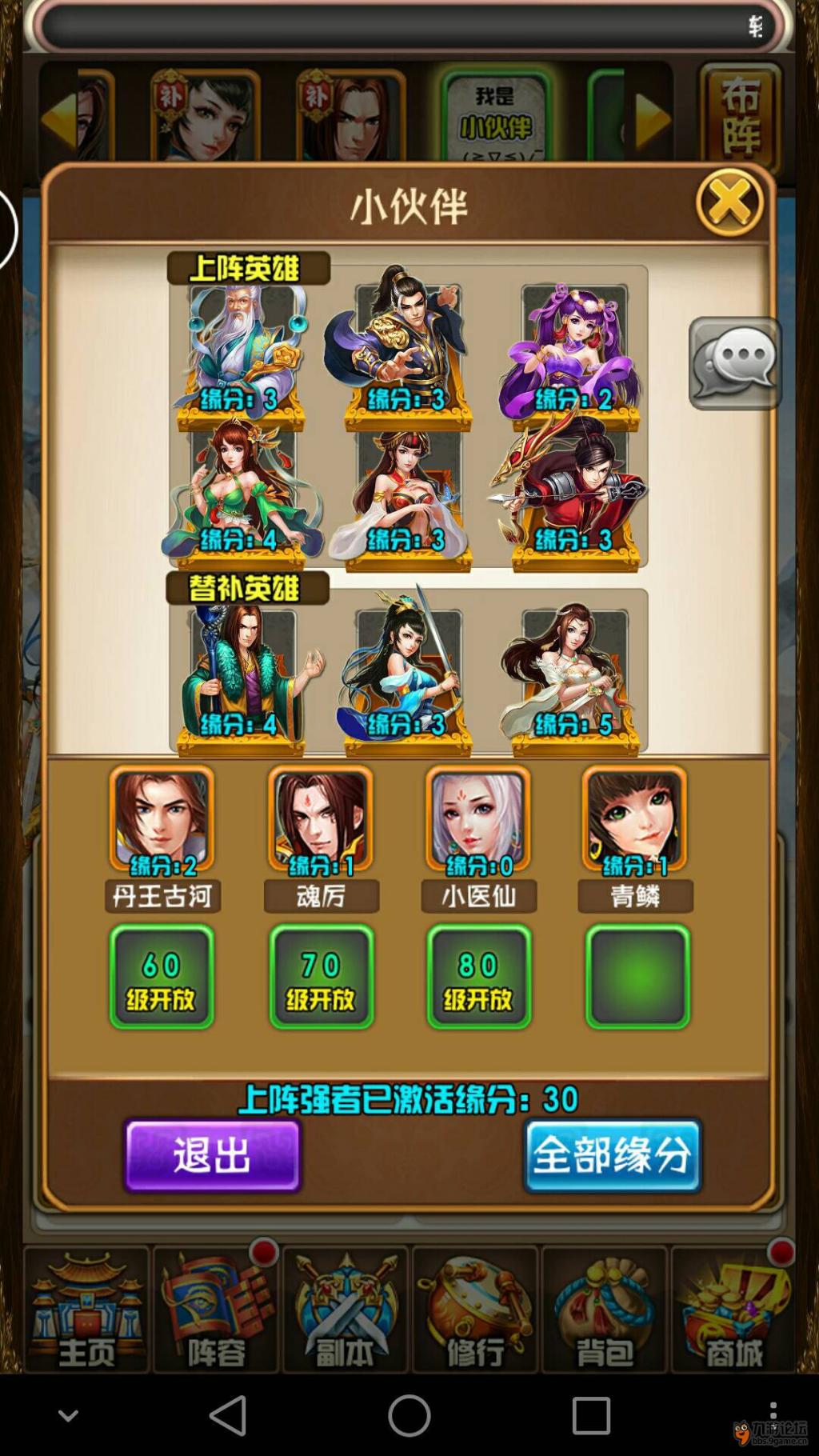819x1456 pixels.
Task: Go to the 主页 tab
Action: 86,1310
